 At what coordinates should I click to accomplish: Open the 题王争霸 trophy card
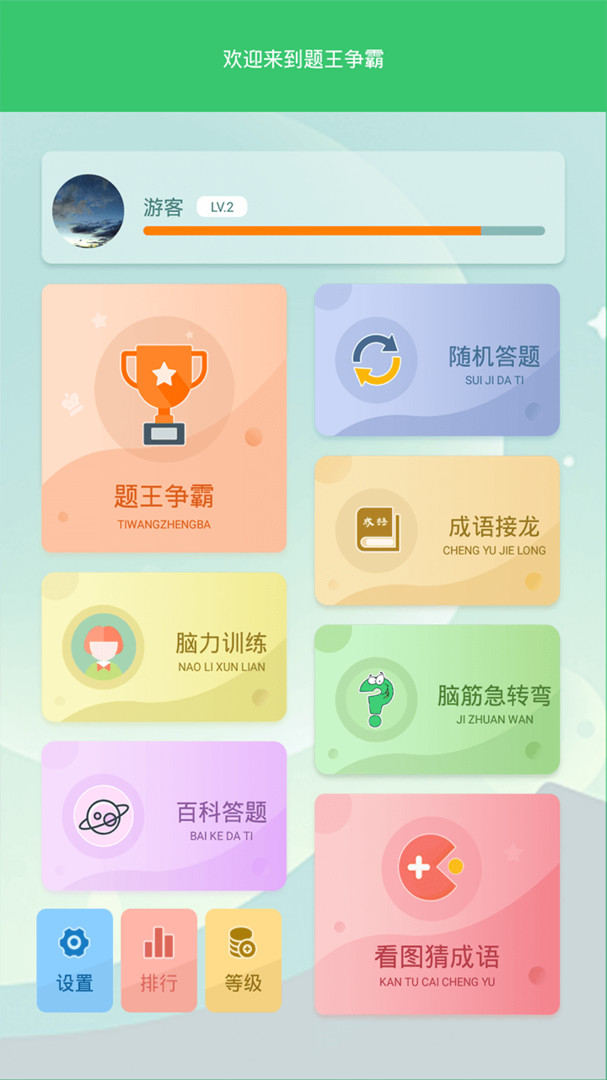click(x=164, y=418)
